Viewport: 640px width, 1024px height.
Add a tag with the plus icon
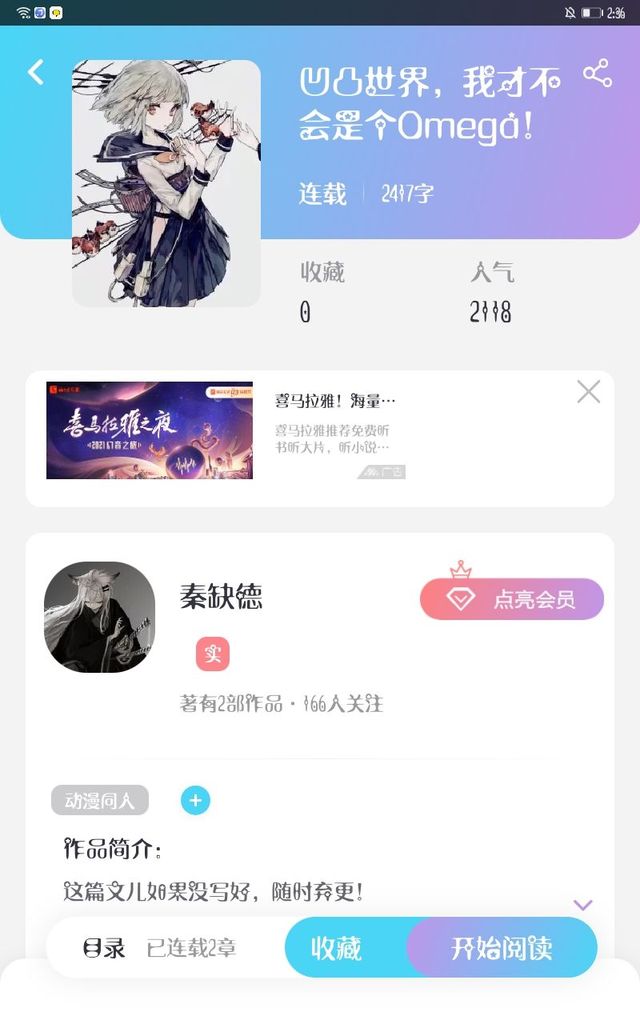point(195,800)
